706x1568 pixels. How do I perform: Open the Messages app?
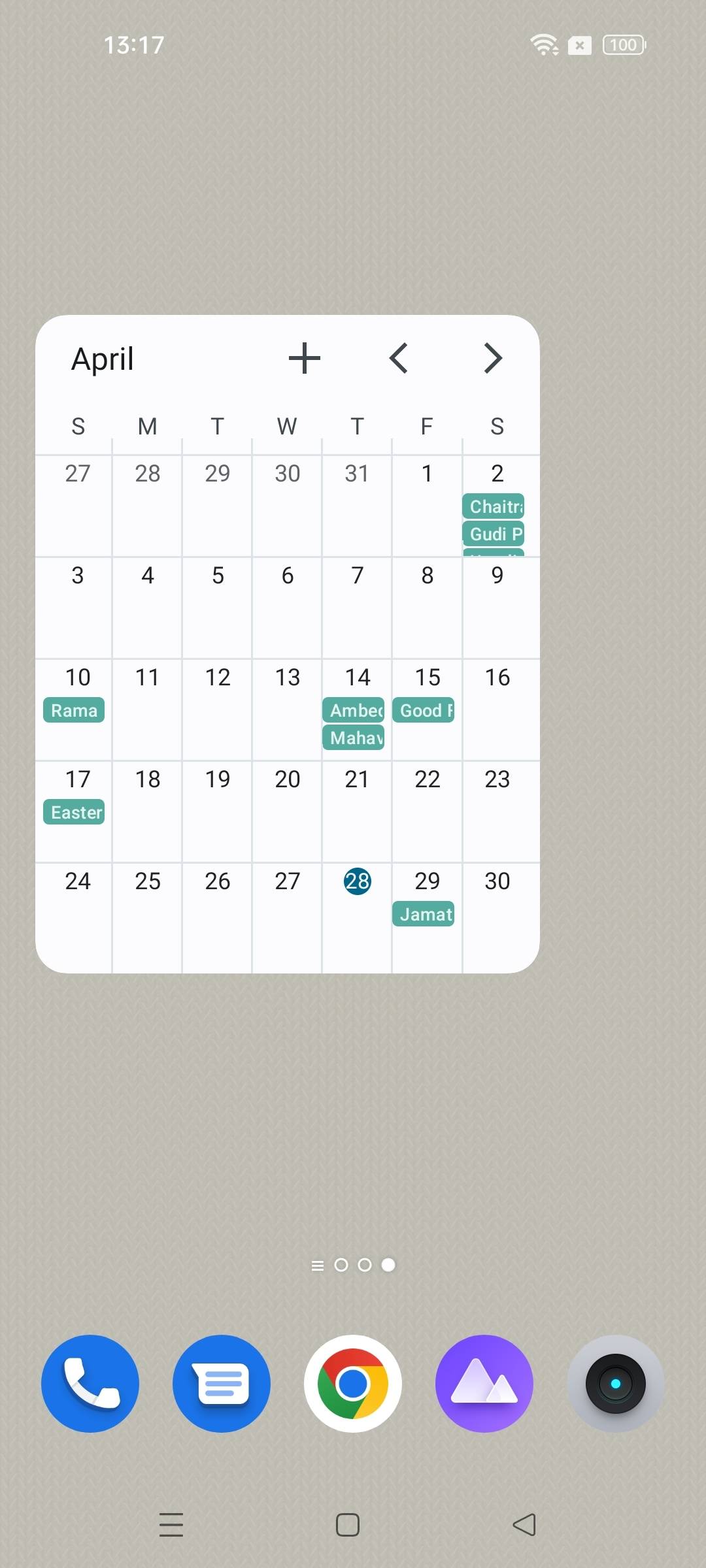(222, 1384)
